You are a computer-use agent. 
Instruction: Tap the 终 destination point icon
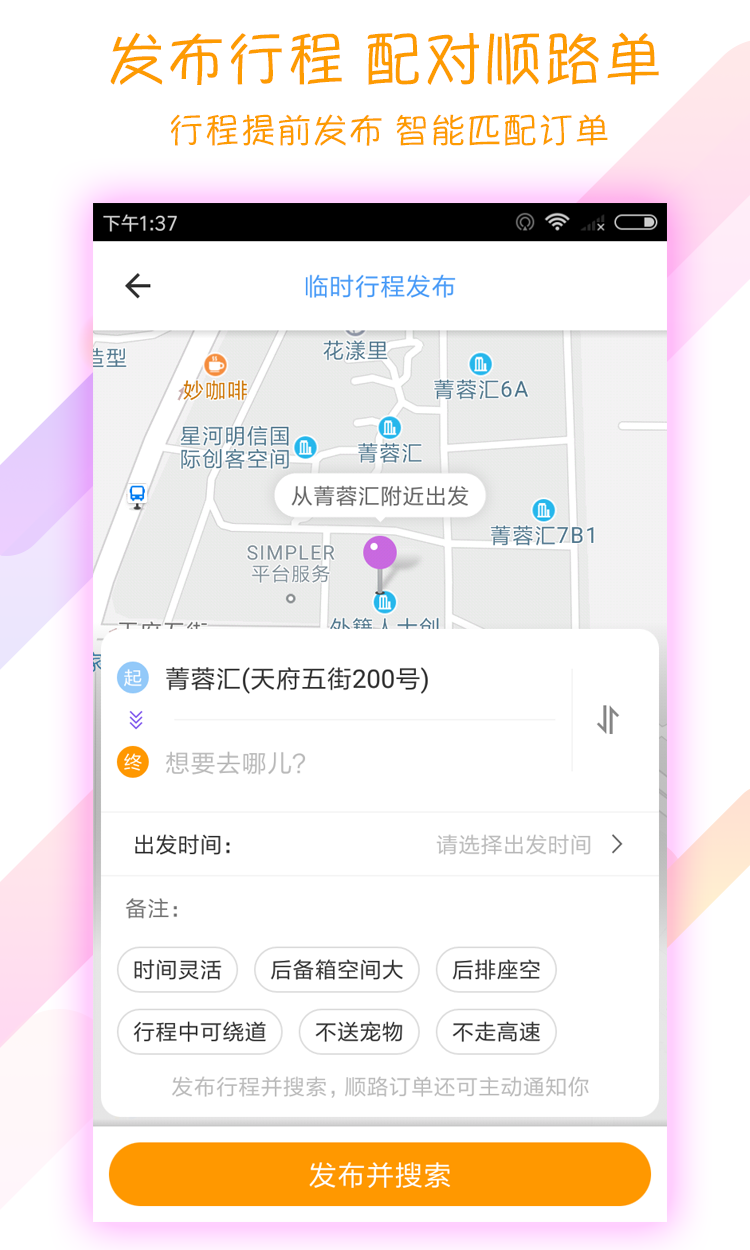(132, 762)
